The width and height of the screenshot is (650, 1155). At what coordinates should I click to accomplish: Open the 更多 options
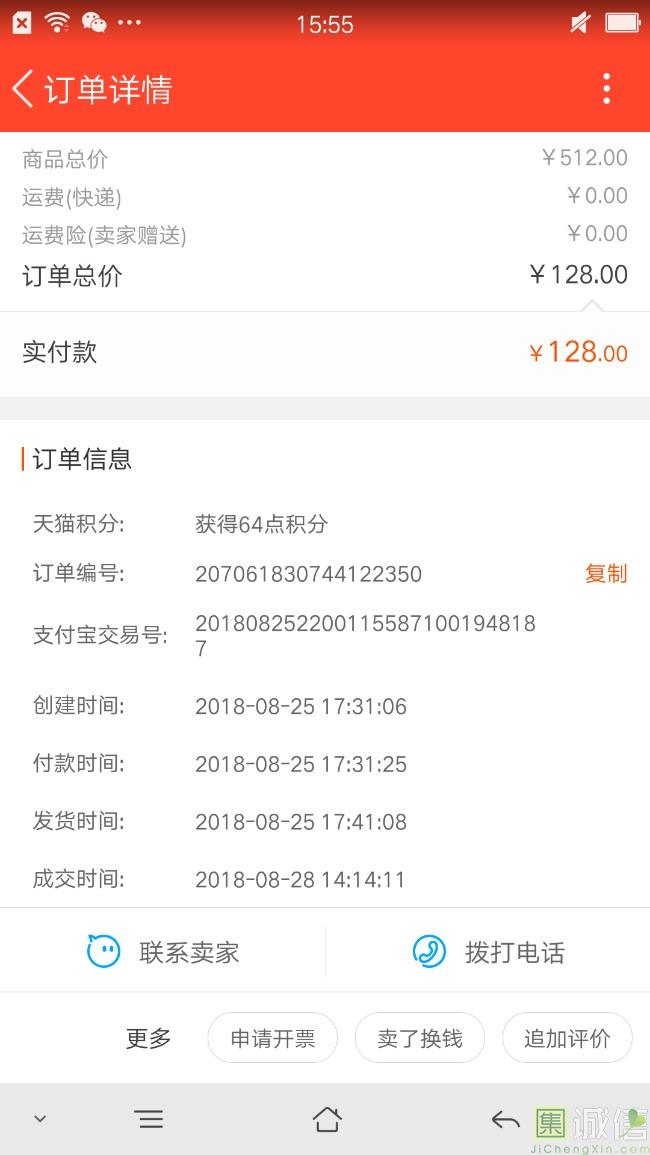(x=148, y=1039)
